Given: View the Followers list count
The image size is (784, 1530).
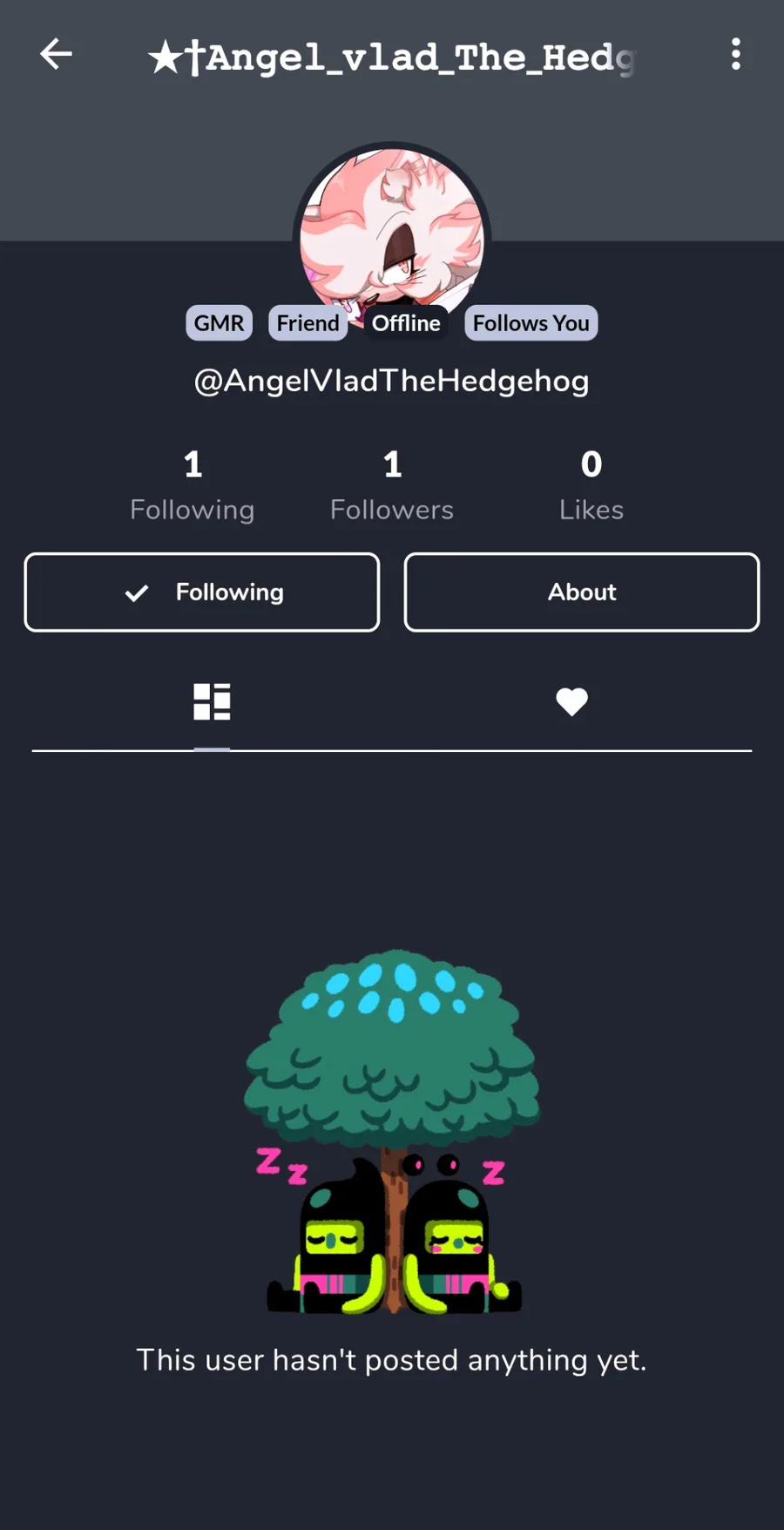Looking at the screenshot, I should tap(392, 484).
